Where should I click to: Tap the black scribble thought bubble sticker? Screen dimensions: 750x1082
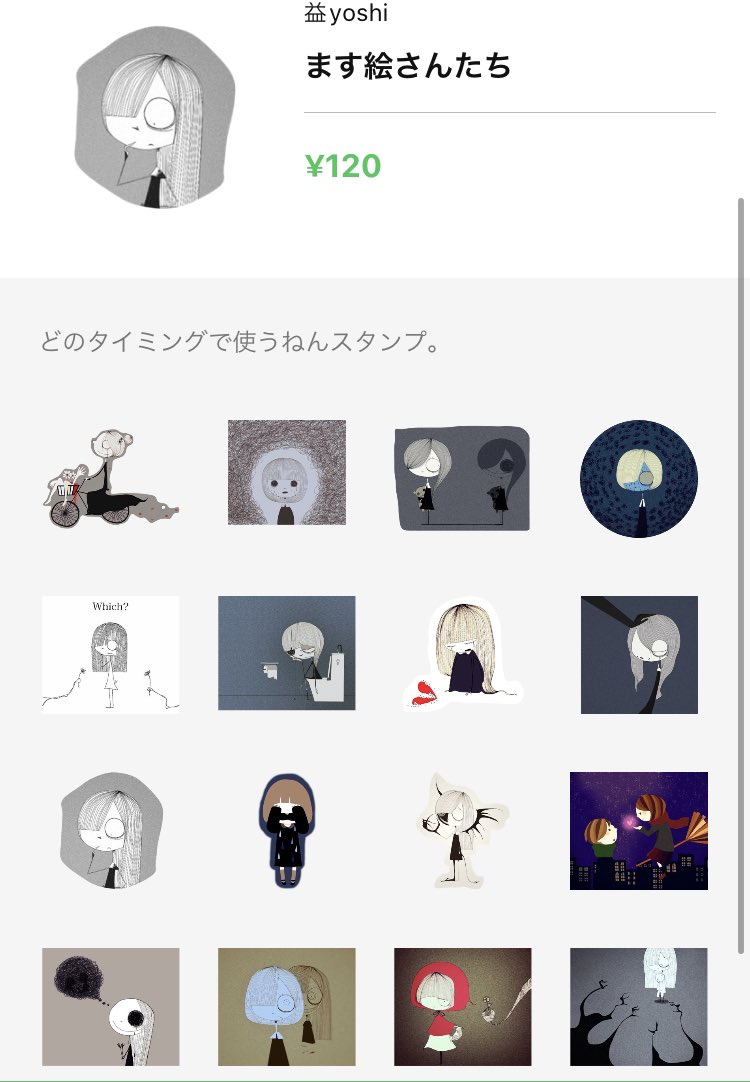click(x=110, y=1007)
